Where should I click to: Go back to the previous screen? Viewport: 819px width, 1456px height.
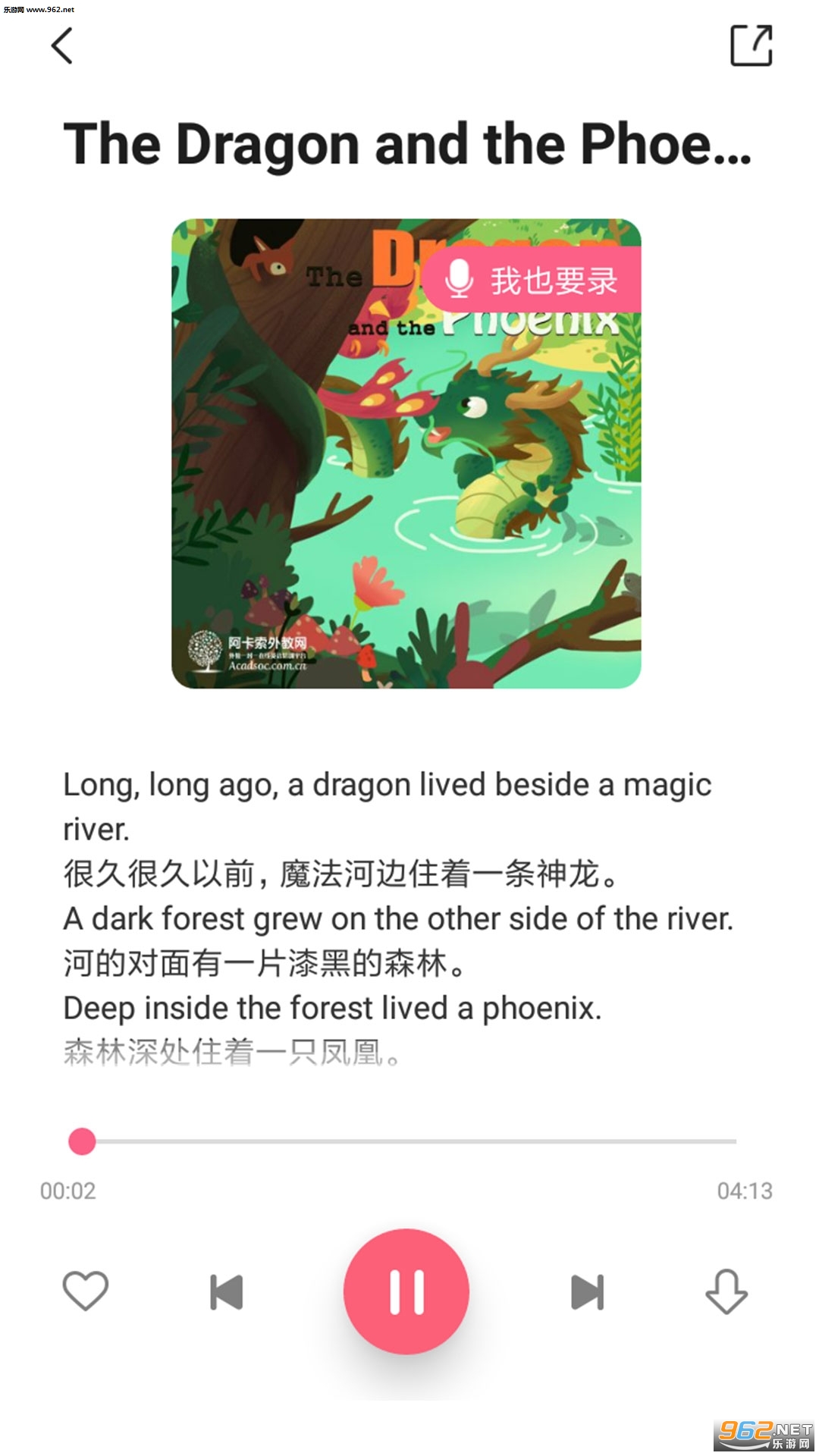click(62, 45)
